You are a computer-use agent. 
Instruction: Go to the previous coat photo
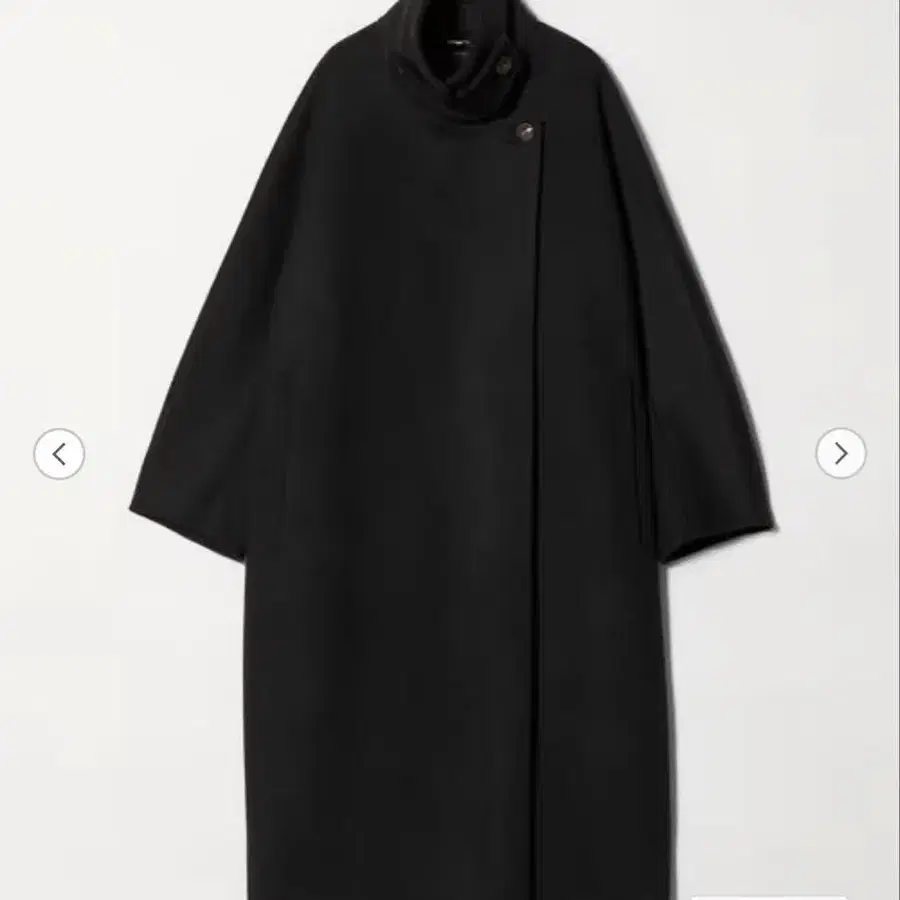pyautogui.click(x=59, y=453)
